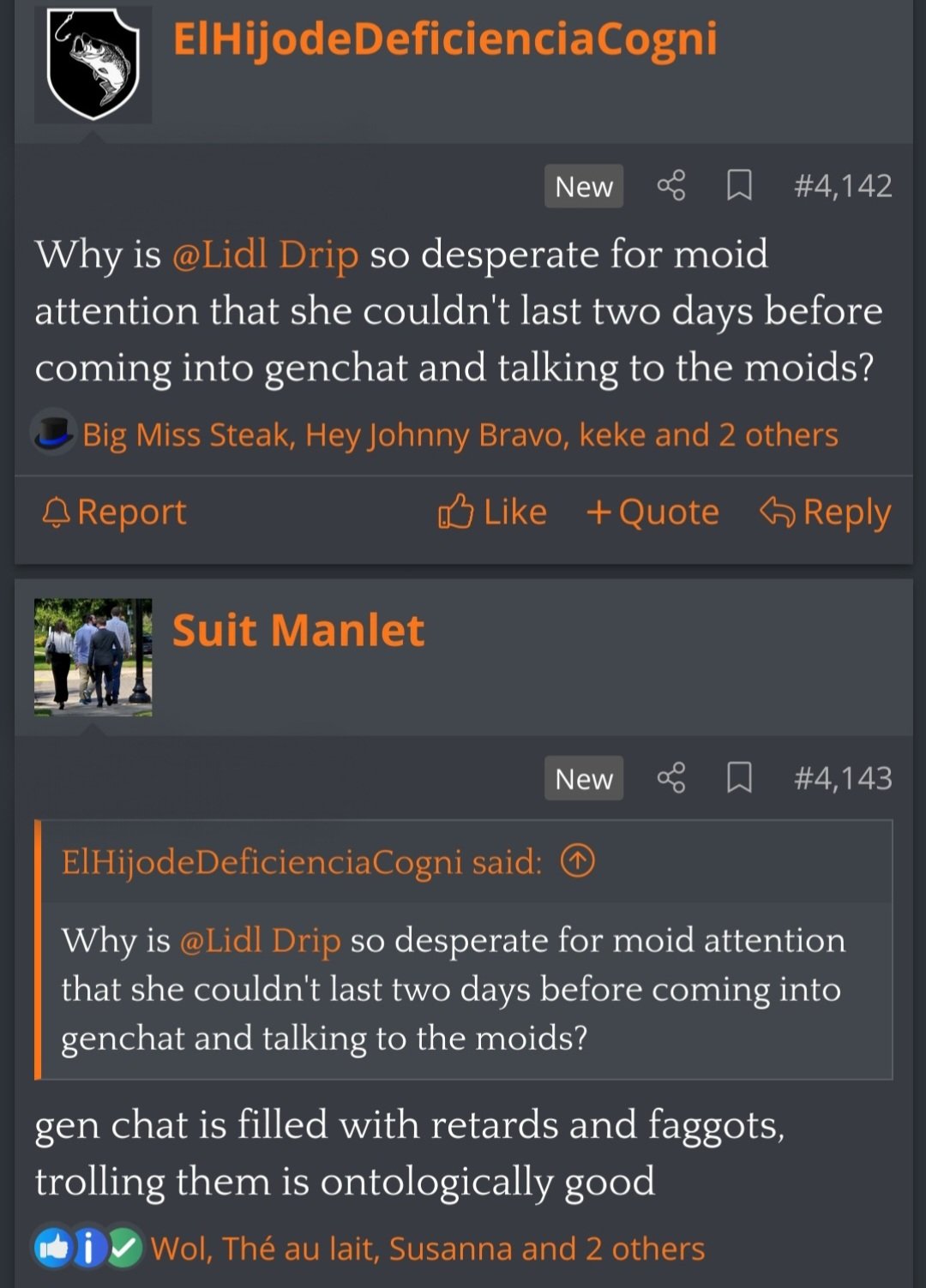Share post #4,143
The height and width of the screenshot is (1288, 926).
coord(670,778)
